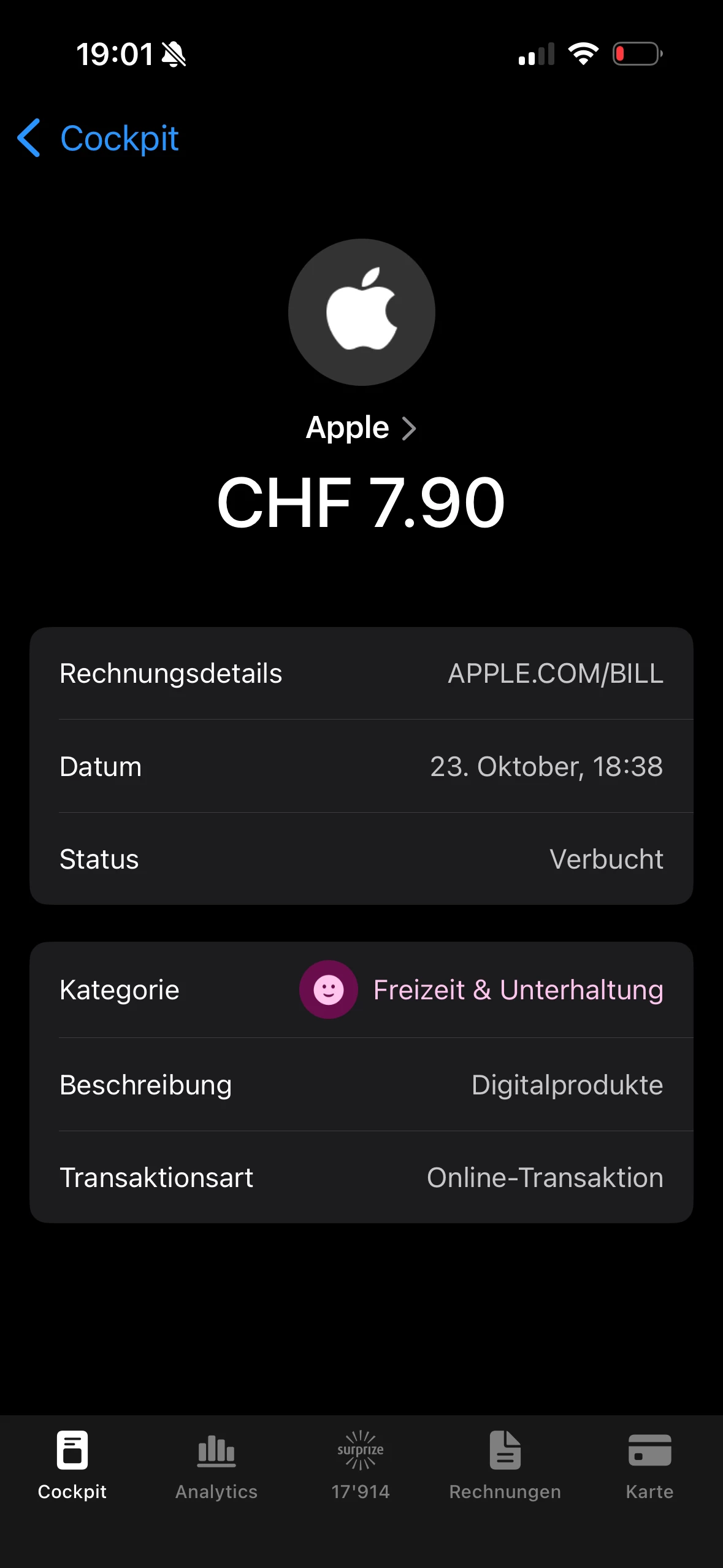
Task: Go back to Cockpit
Action: [x=98, y=138]
